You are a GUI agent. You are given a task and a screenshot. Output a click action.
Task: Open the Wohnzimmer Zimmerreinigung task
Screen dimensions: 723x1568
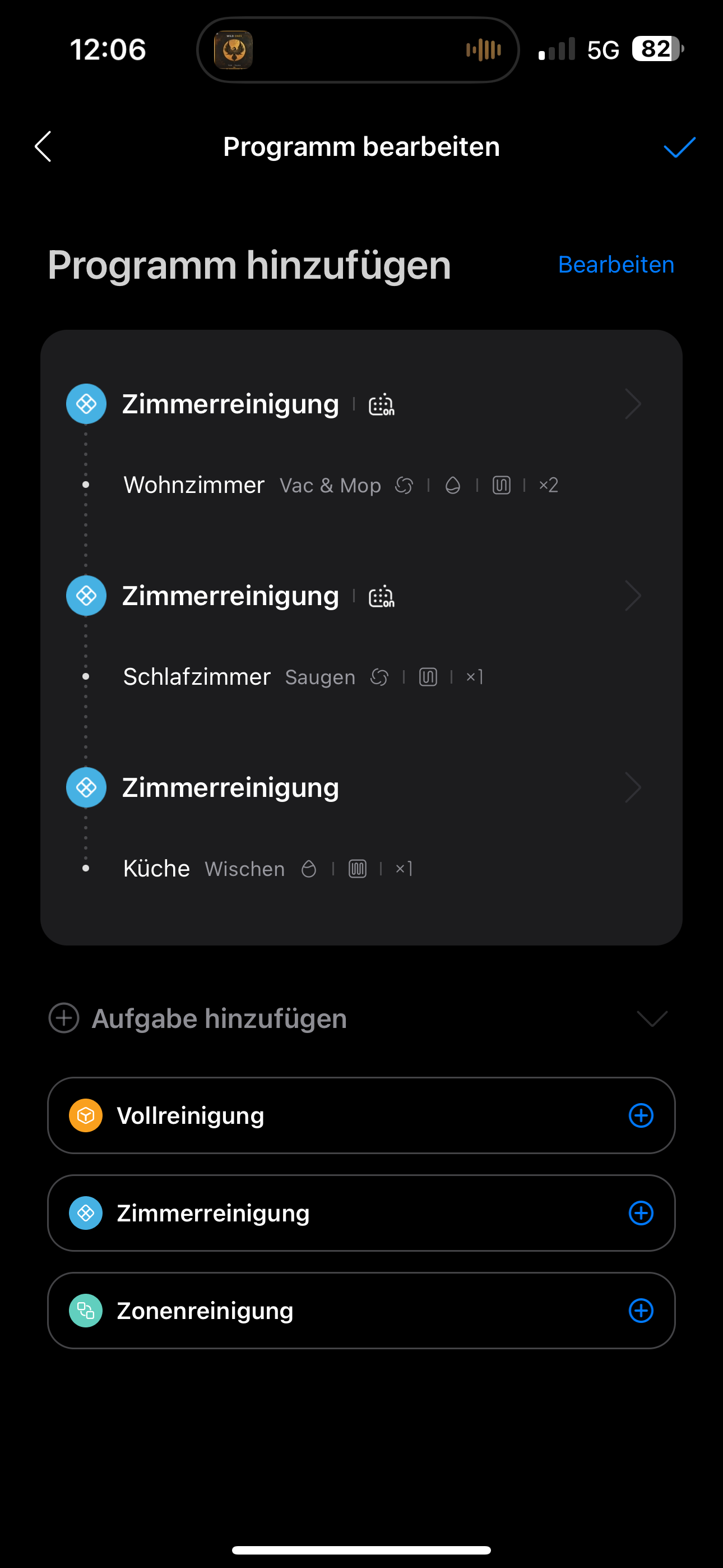point(633,404)
